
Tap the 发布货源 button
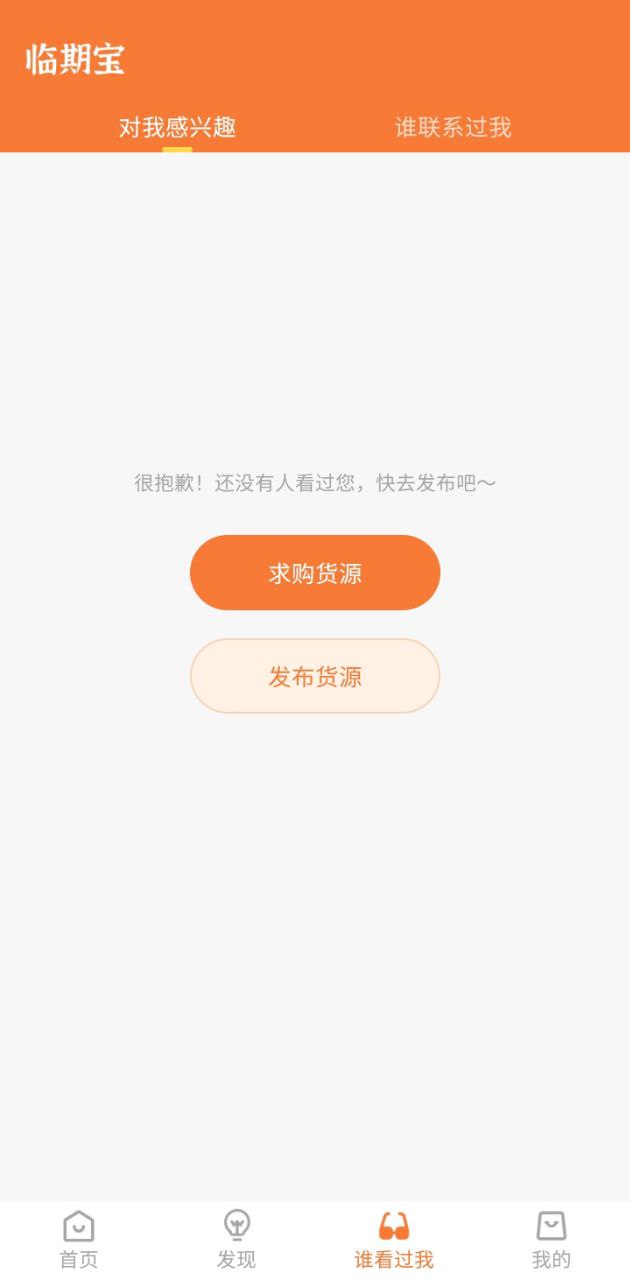click(315, 676)
